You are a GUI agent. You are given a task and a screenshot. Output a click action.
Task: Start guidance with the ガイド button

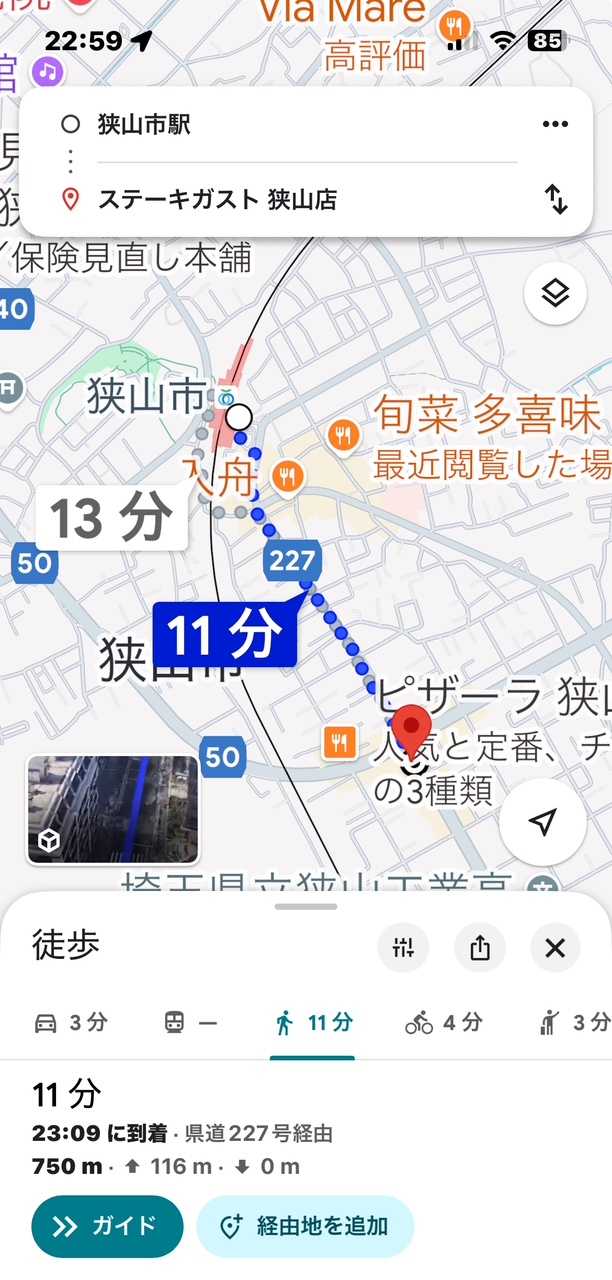(107, 1226)
